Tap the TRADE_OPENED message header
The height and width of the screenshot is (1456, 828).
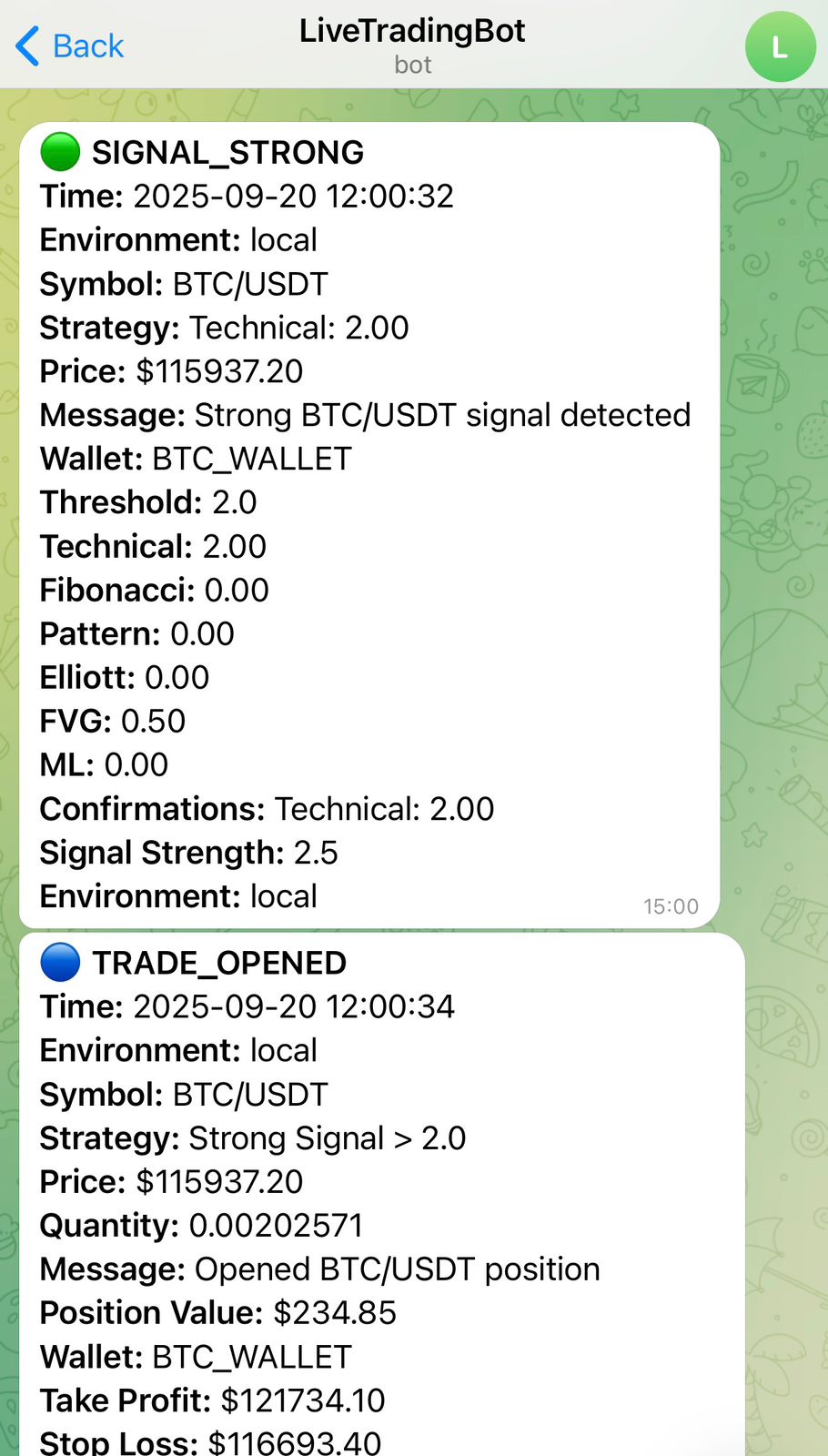[219, 962]
